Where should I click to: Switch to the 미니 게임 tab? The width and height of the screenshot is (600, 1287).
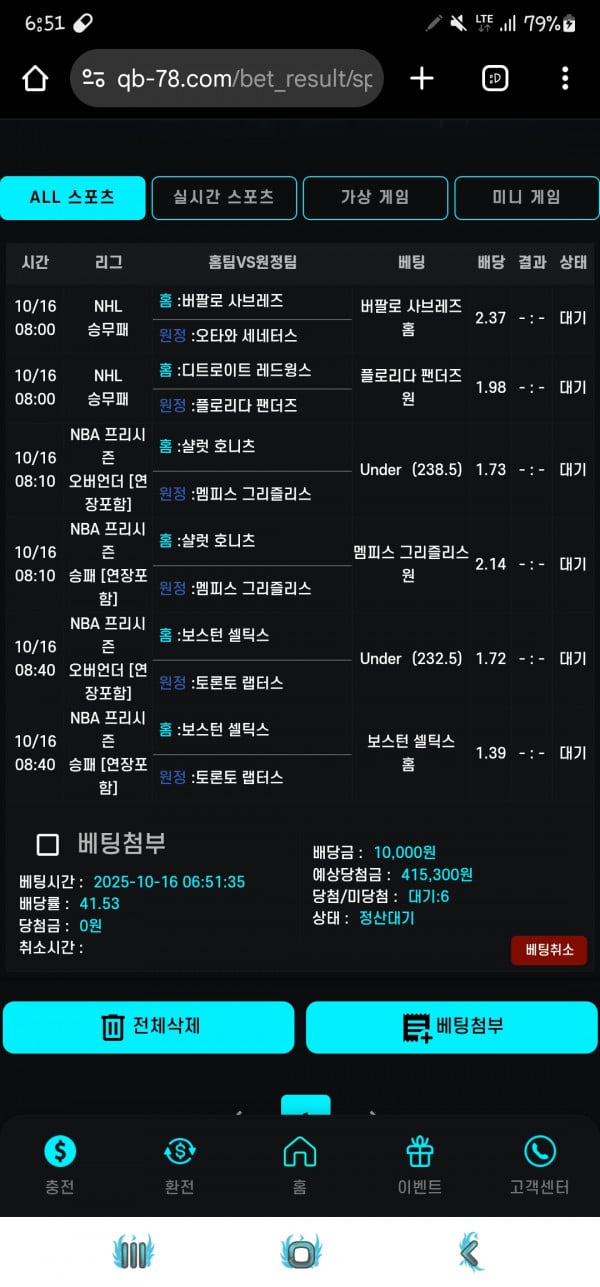pos(526,198)
